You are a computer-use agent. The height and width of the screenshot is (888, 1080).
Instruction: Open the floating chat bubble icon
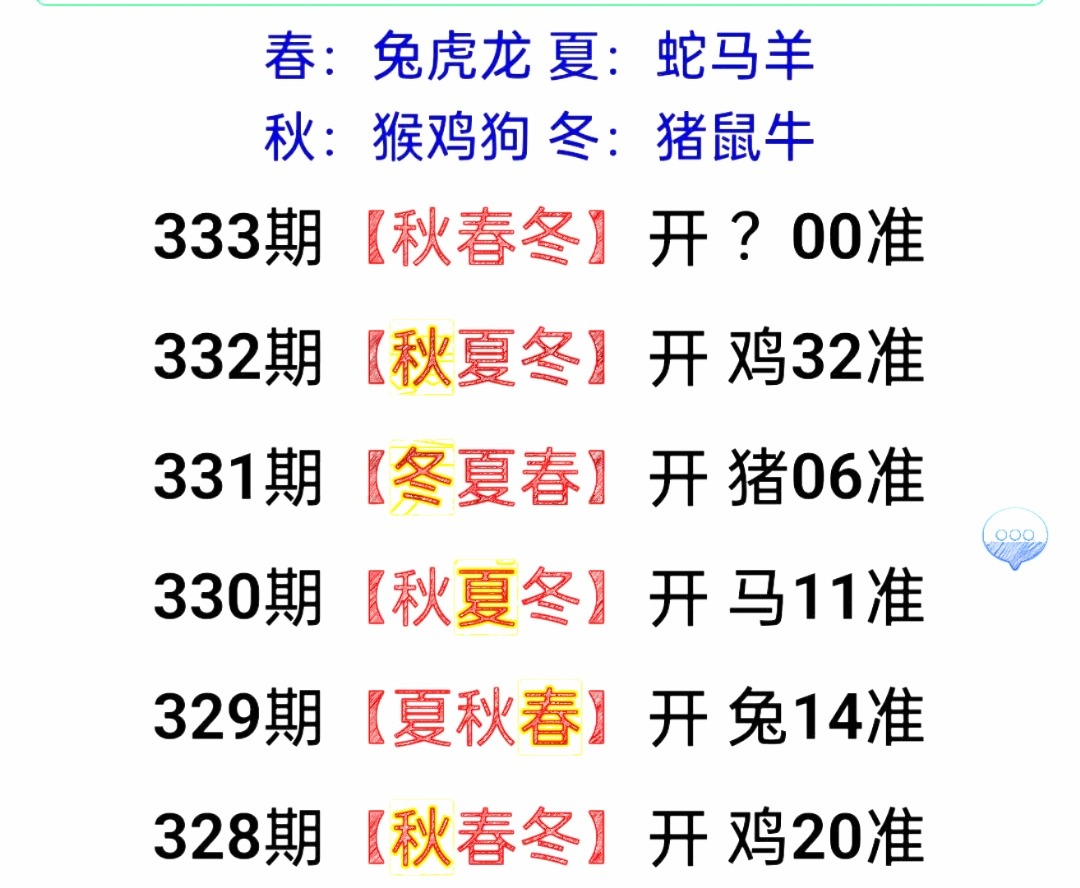(x=1015, y=537)
